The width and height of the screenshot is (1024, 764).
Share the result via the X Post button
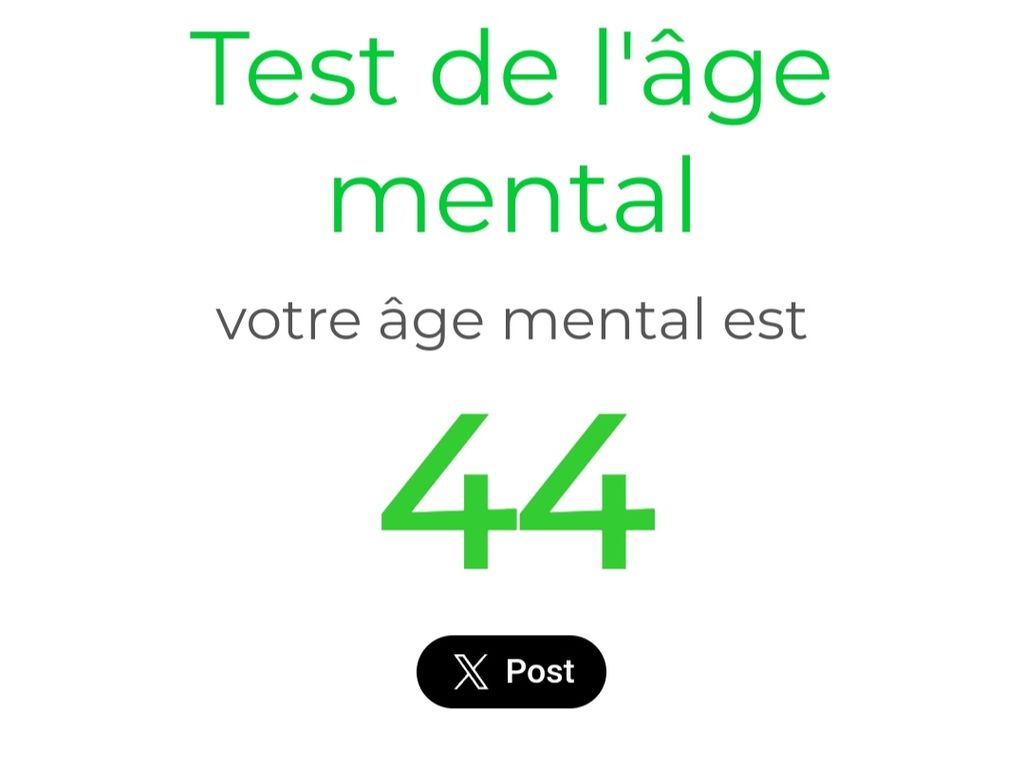pyautogui.click(x=511, y=672)
